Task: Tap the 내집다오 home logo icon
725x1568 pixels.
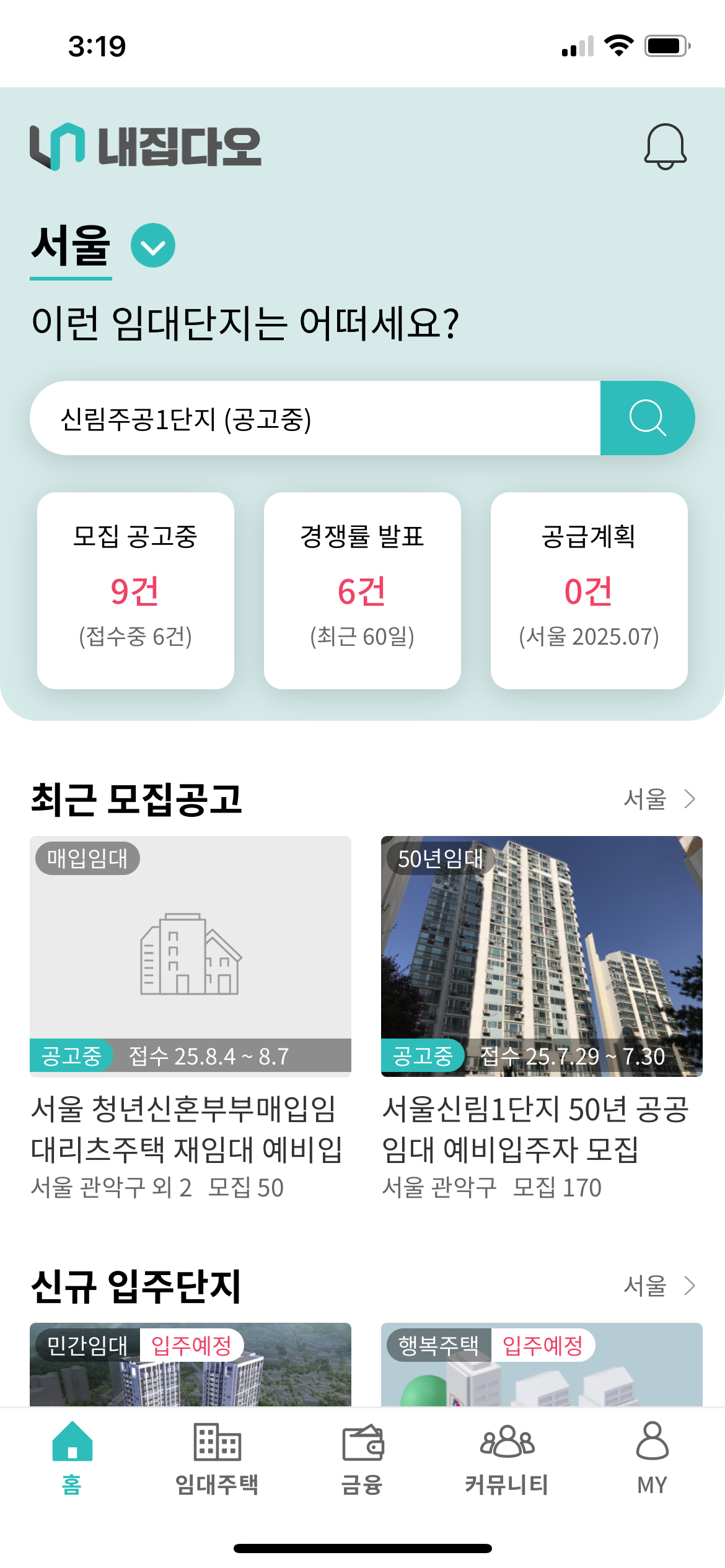Action: (56, 147)
